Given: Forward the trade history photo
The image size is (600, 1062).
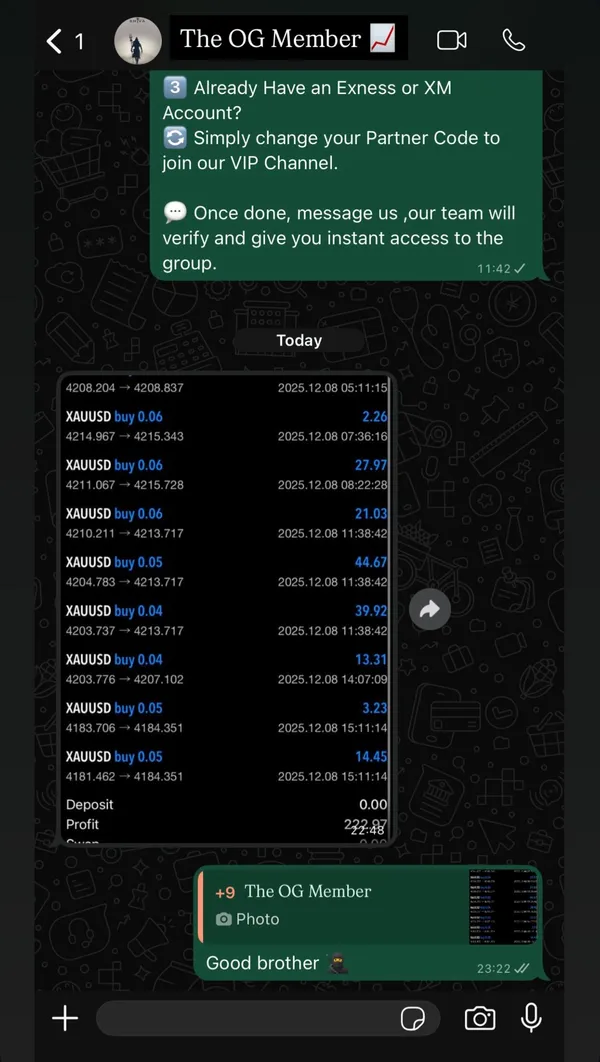Looking at the screenshot, I should tap(430, 609).
